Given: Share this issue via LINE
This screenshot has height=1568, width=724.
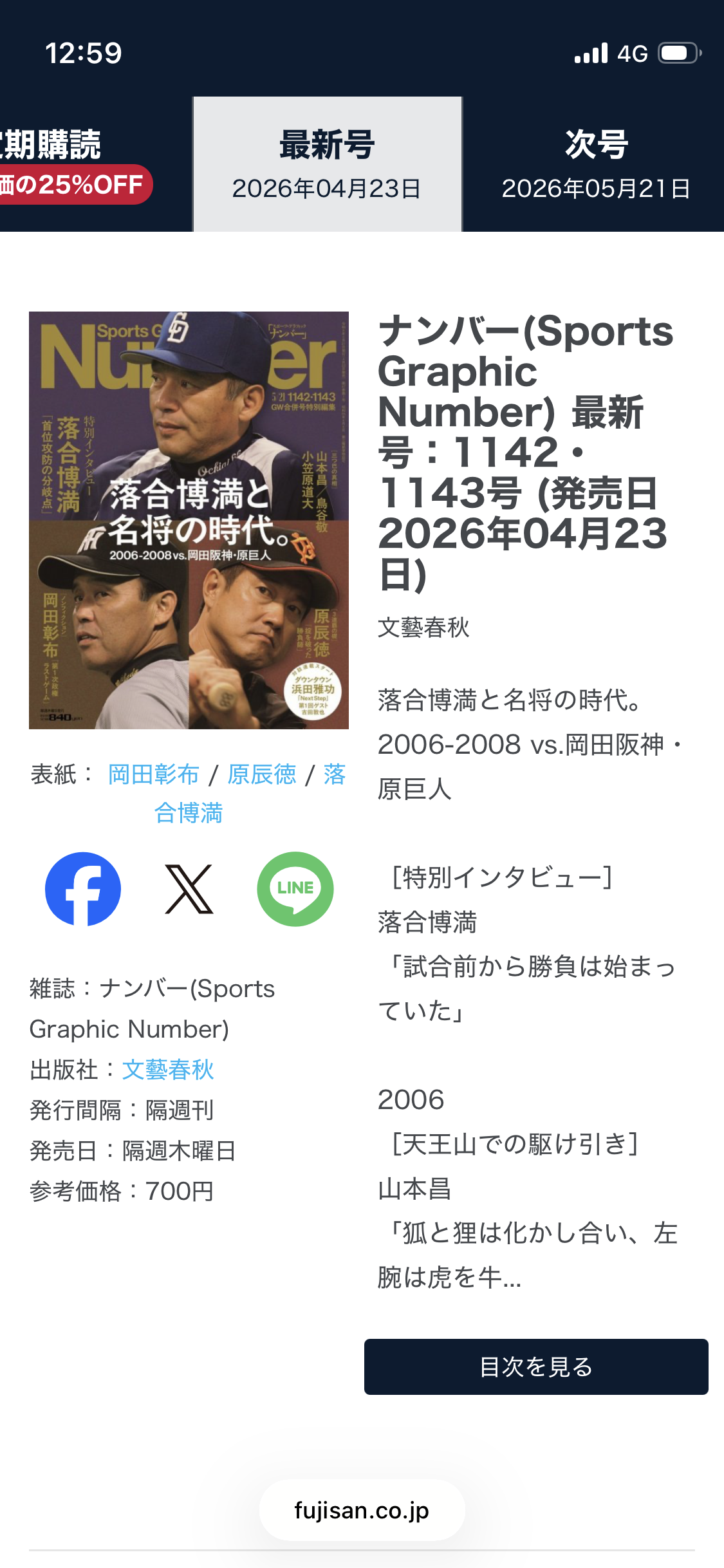Looking at the screenshot, I should tap(295, 889).
